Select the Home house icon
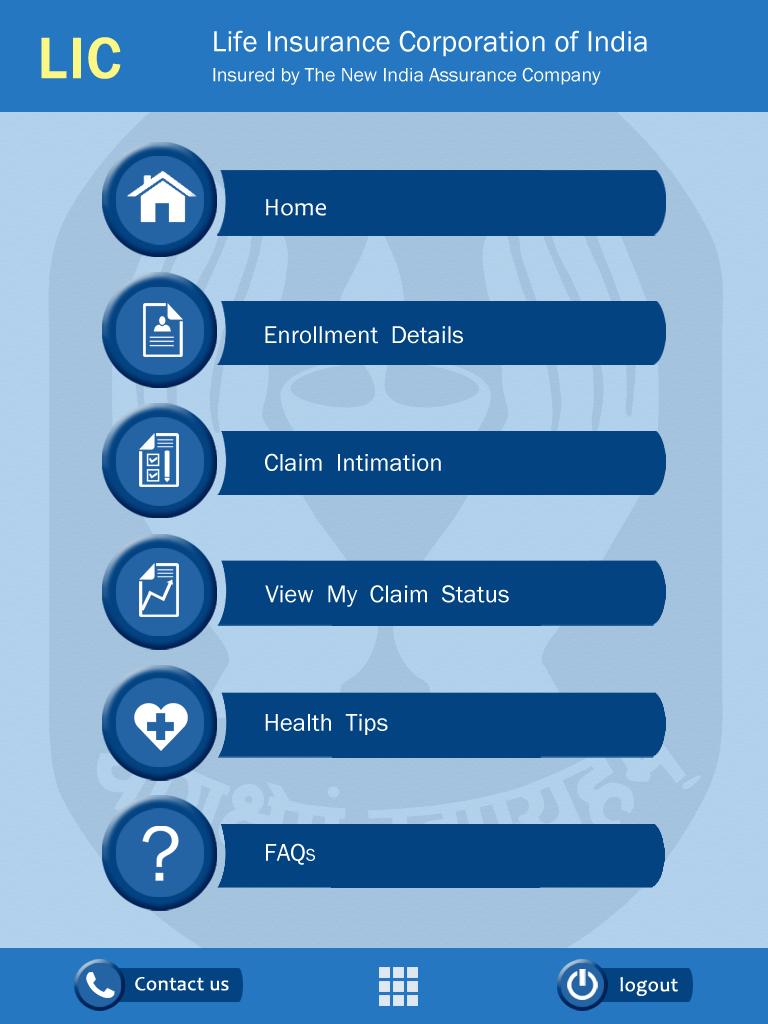The width and height of the screenshot is (768, 1024). [x=158, y=200]
